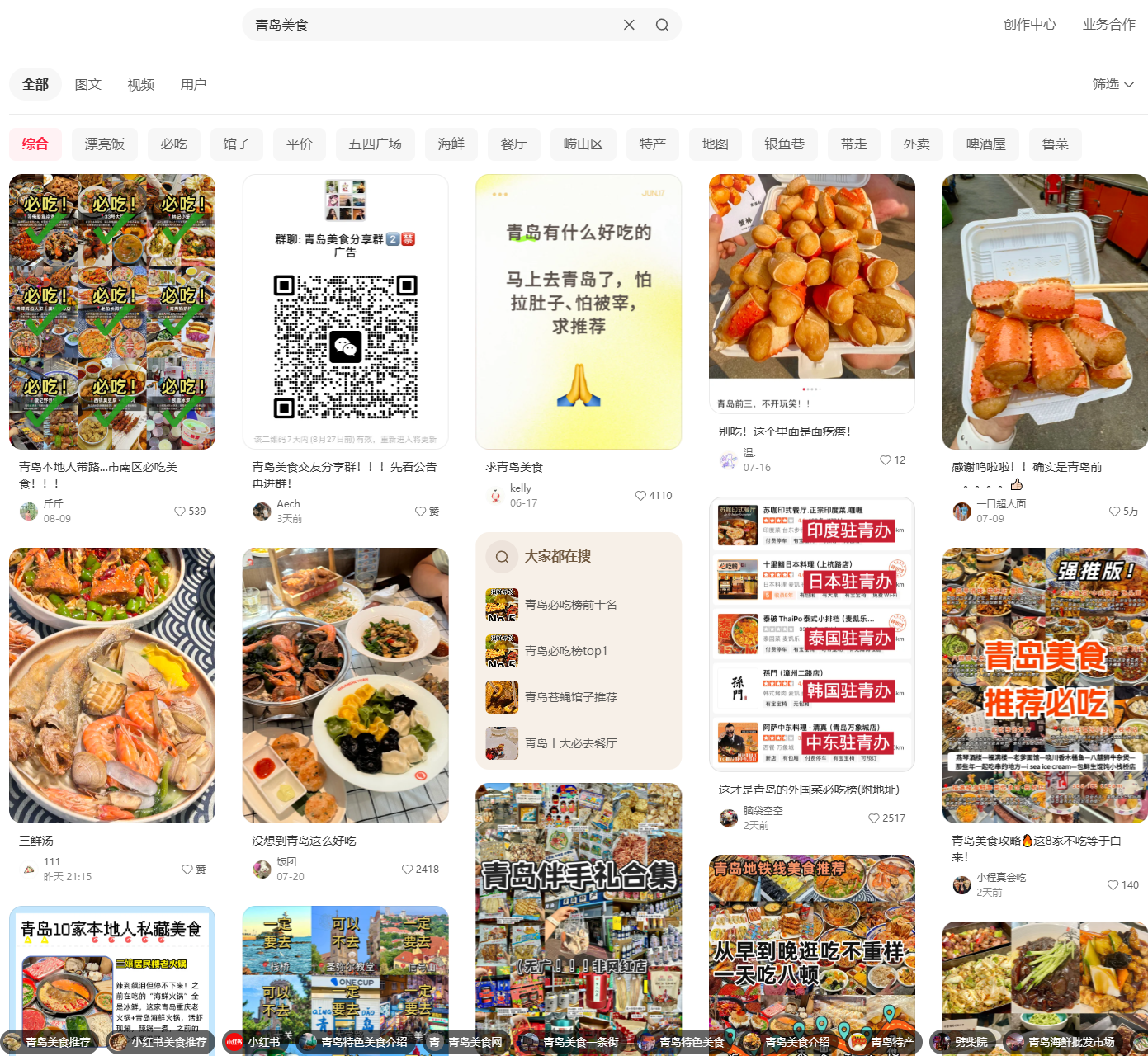Switch to the 图文 tab

pyautogui.click(x=88, y=84)
